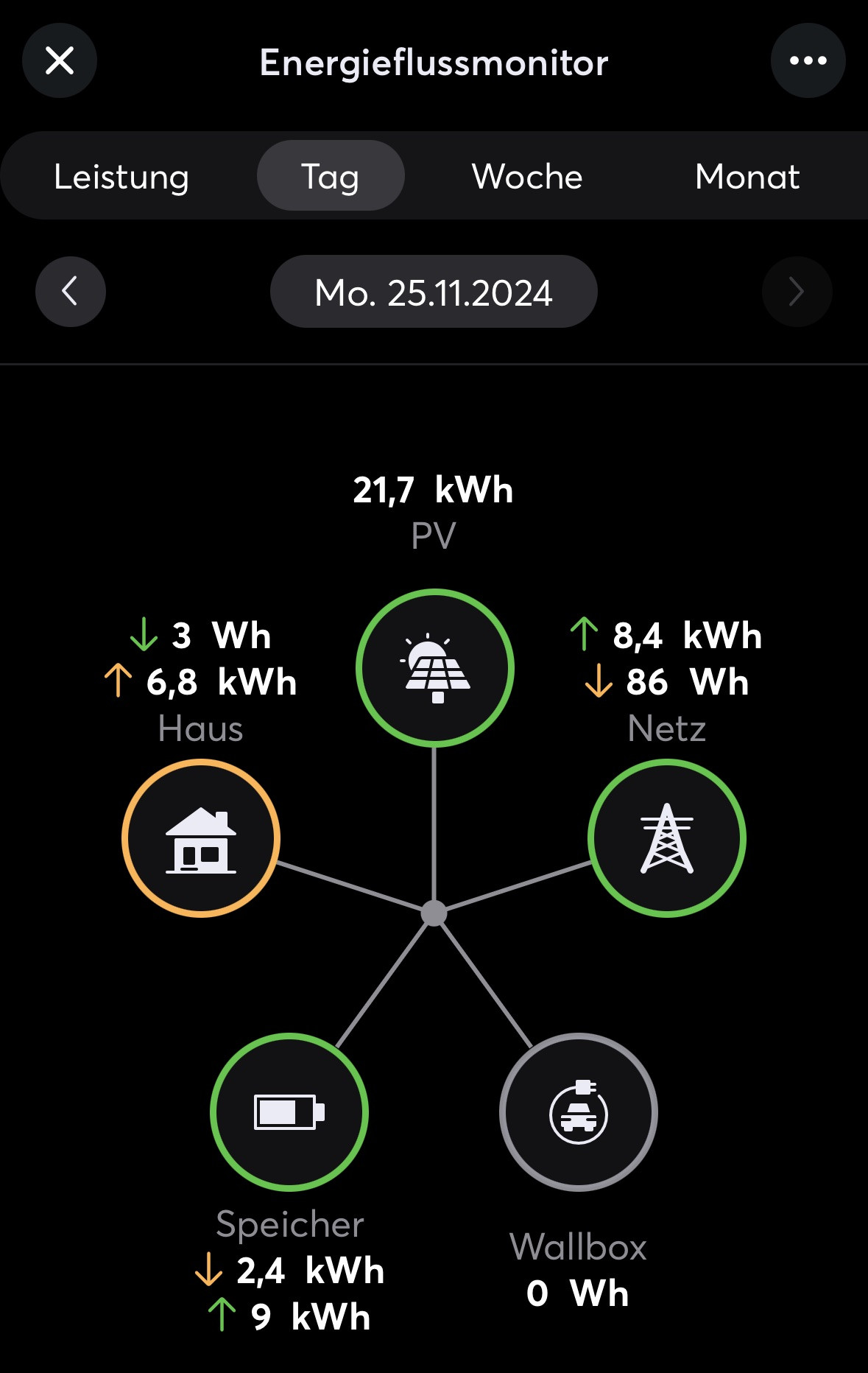Open the Wallbox charger node
Viewport: 868px width, 1373px height.
579,1112
